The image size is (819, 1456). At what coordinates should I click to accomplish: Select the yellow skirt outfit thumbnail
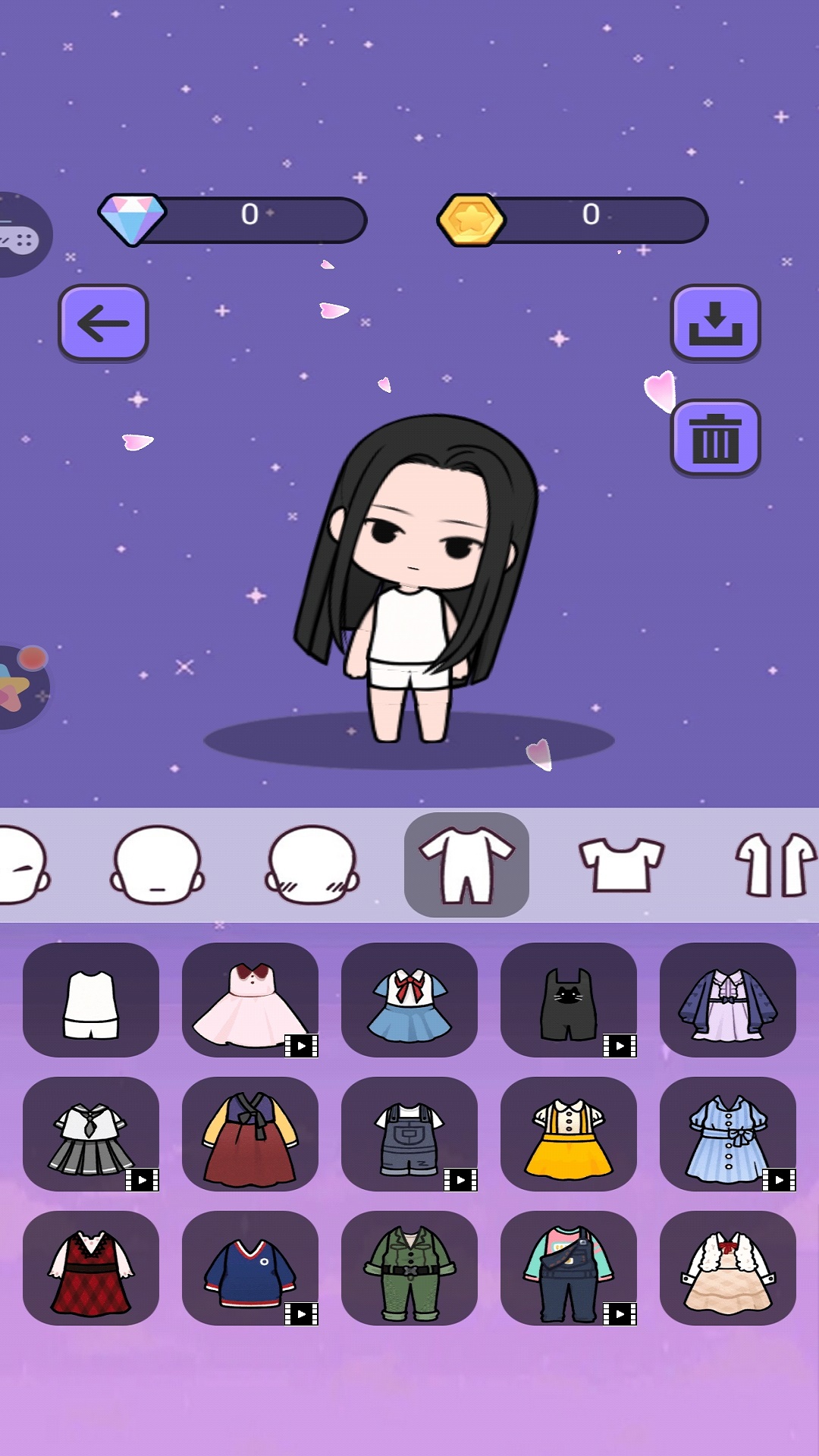569,1134
